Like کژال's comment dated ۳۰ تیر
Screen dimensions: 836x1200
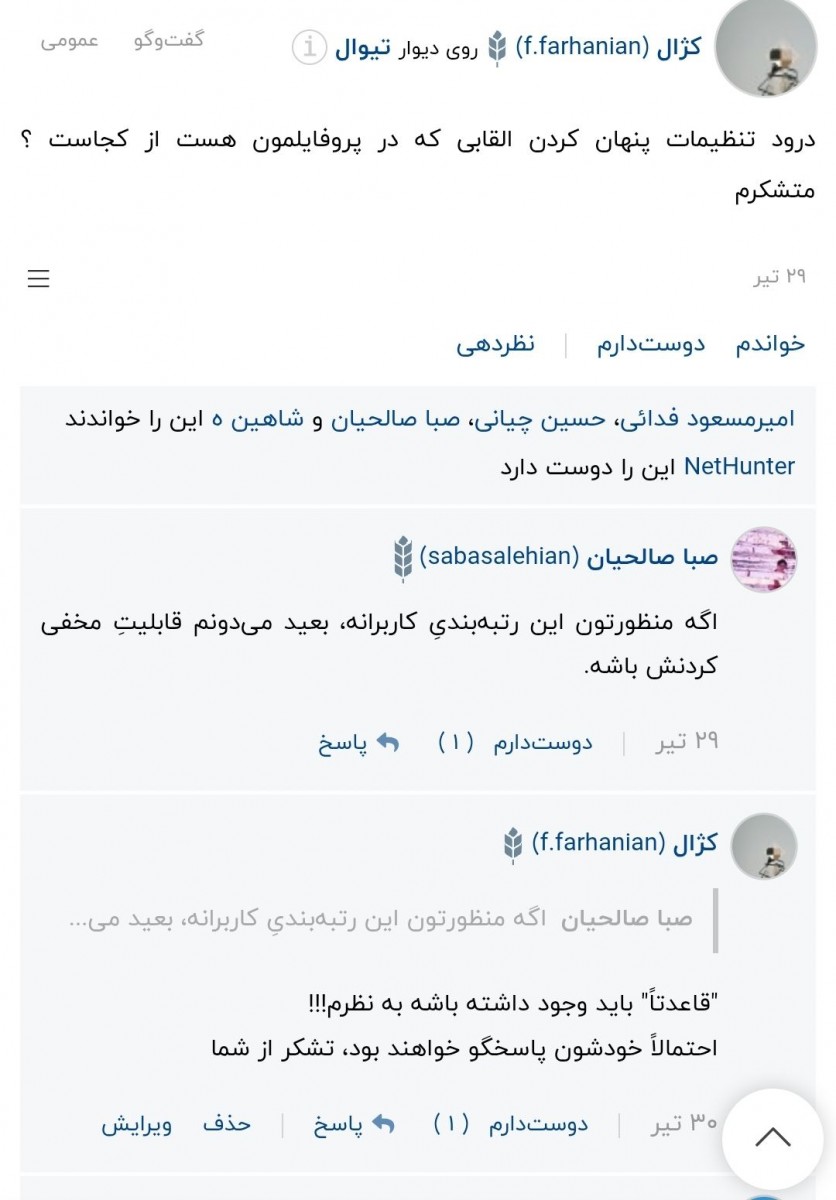tap(512, 1124)
